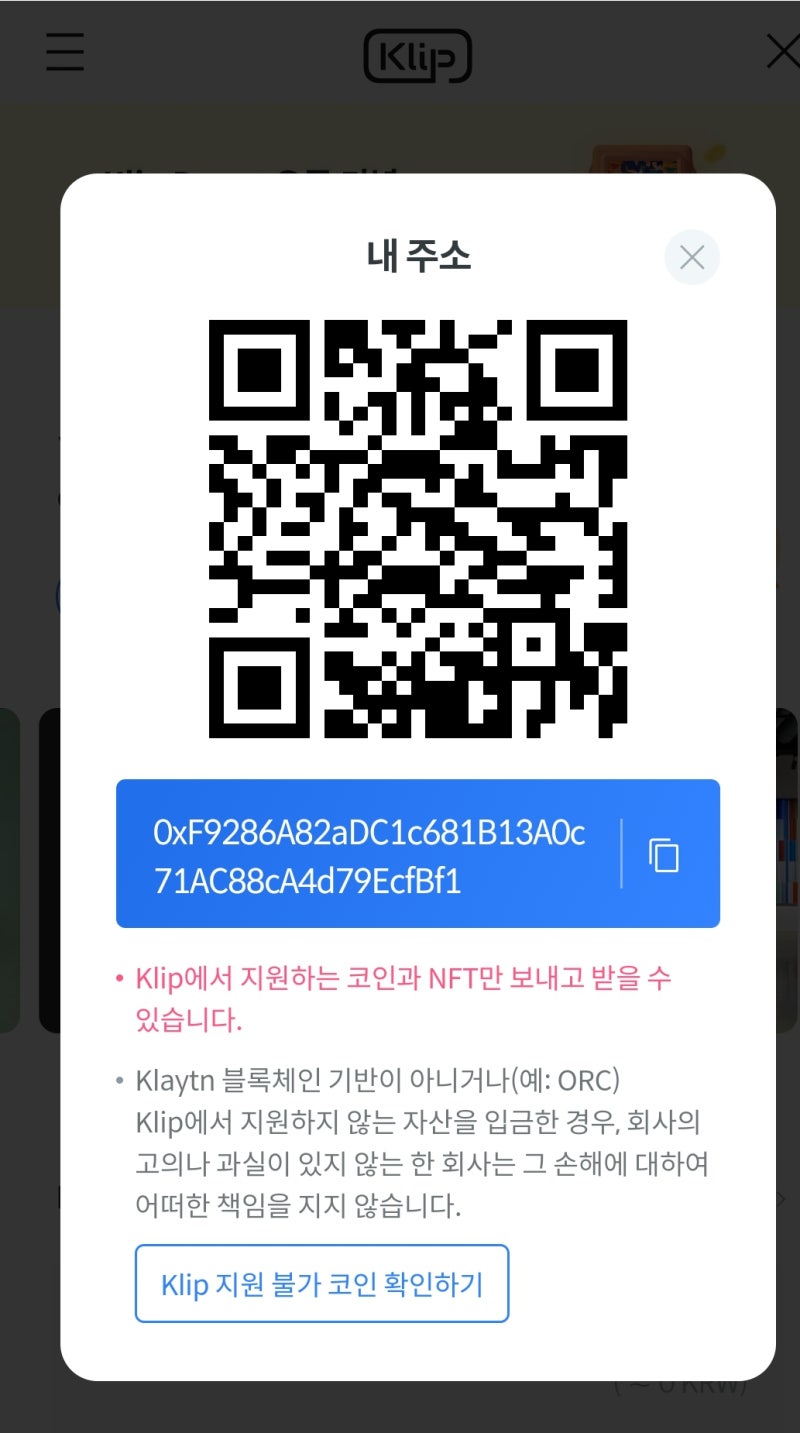Open the hamburger navigation menu

tap(64, 53)
